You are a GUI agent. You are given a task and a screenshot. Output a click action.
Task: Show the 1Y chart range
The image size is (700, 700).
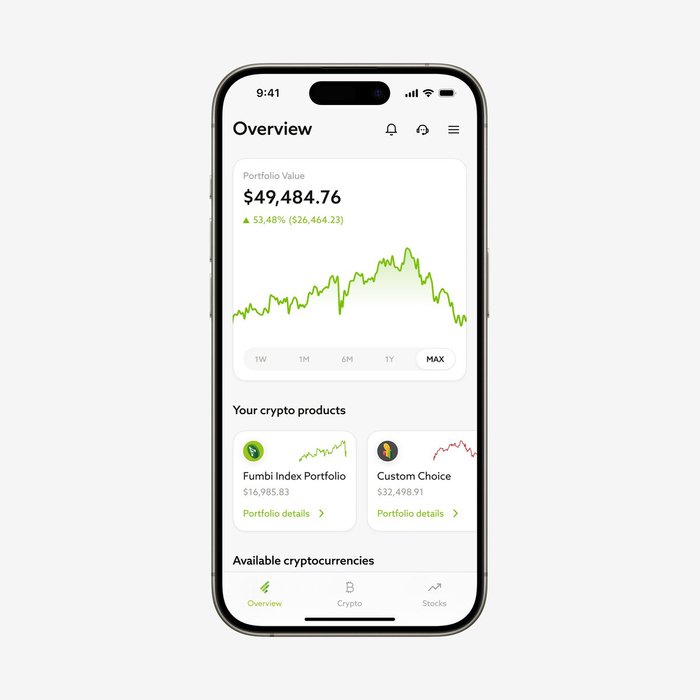390,359
